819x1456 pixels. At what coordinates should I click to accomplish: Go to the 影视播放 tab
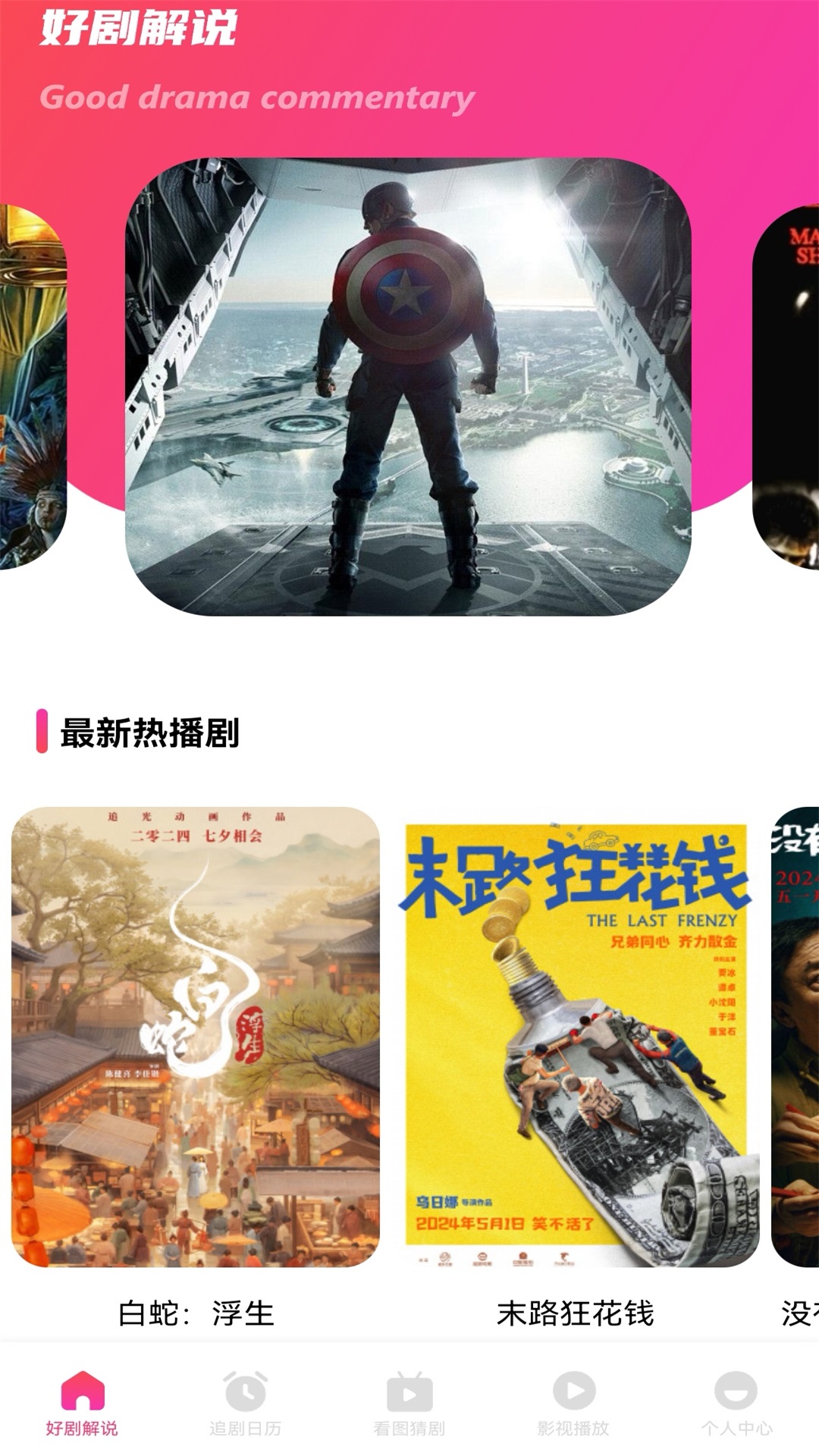click(x=573, y=1403)
